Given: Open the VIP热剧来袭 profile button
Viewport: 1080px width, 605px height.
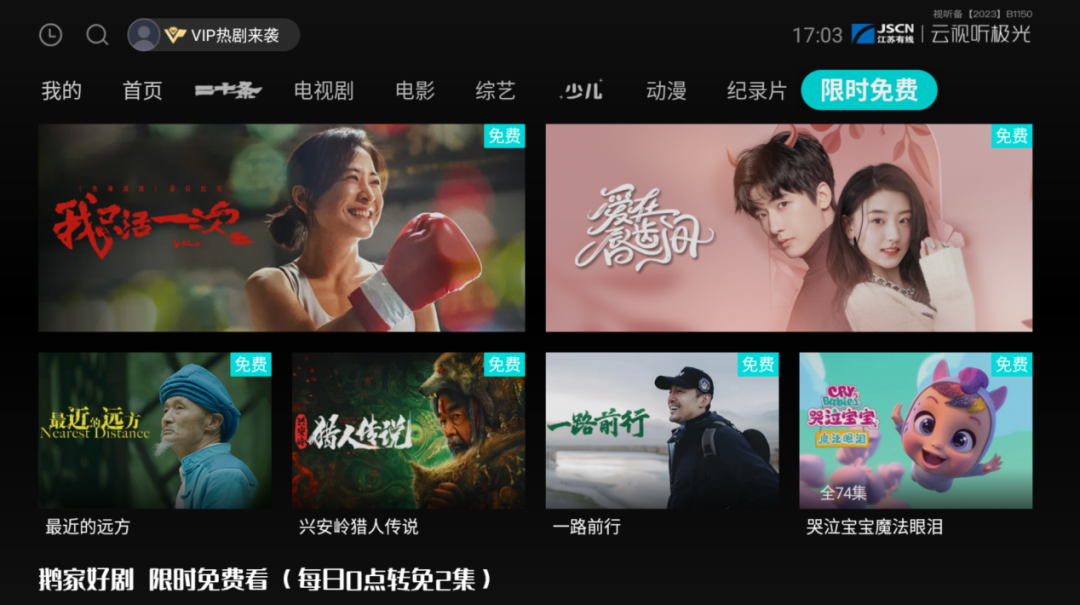Looking at the screenshot, I should [x=213, y=35].
